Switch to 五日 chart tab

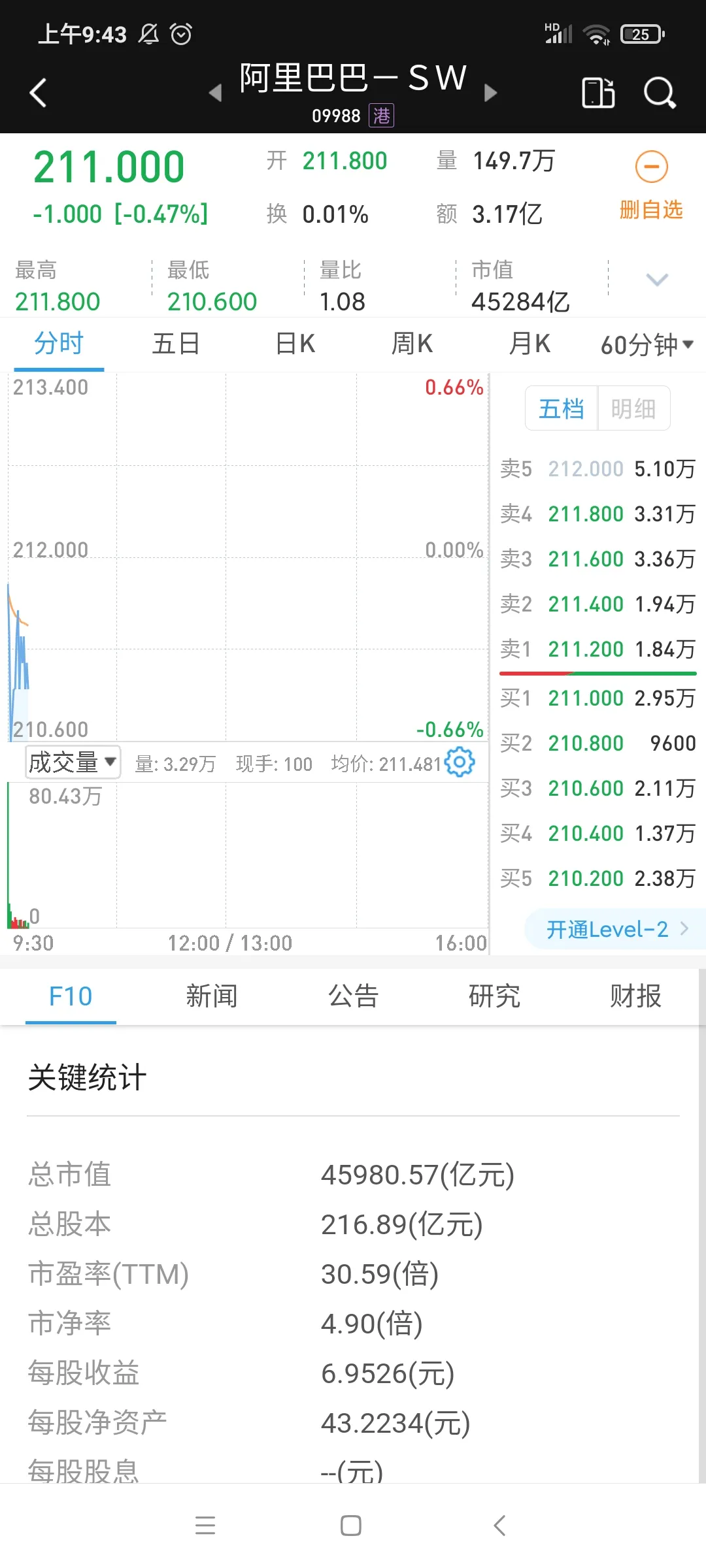click(x=176, y=344)
